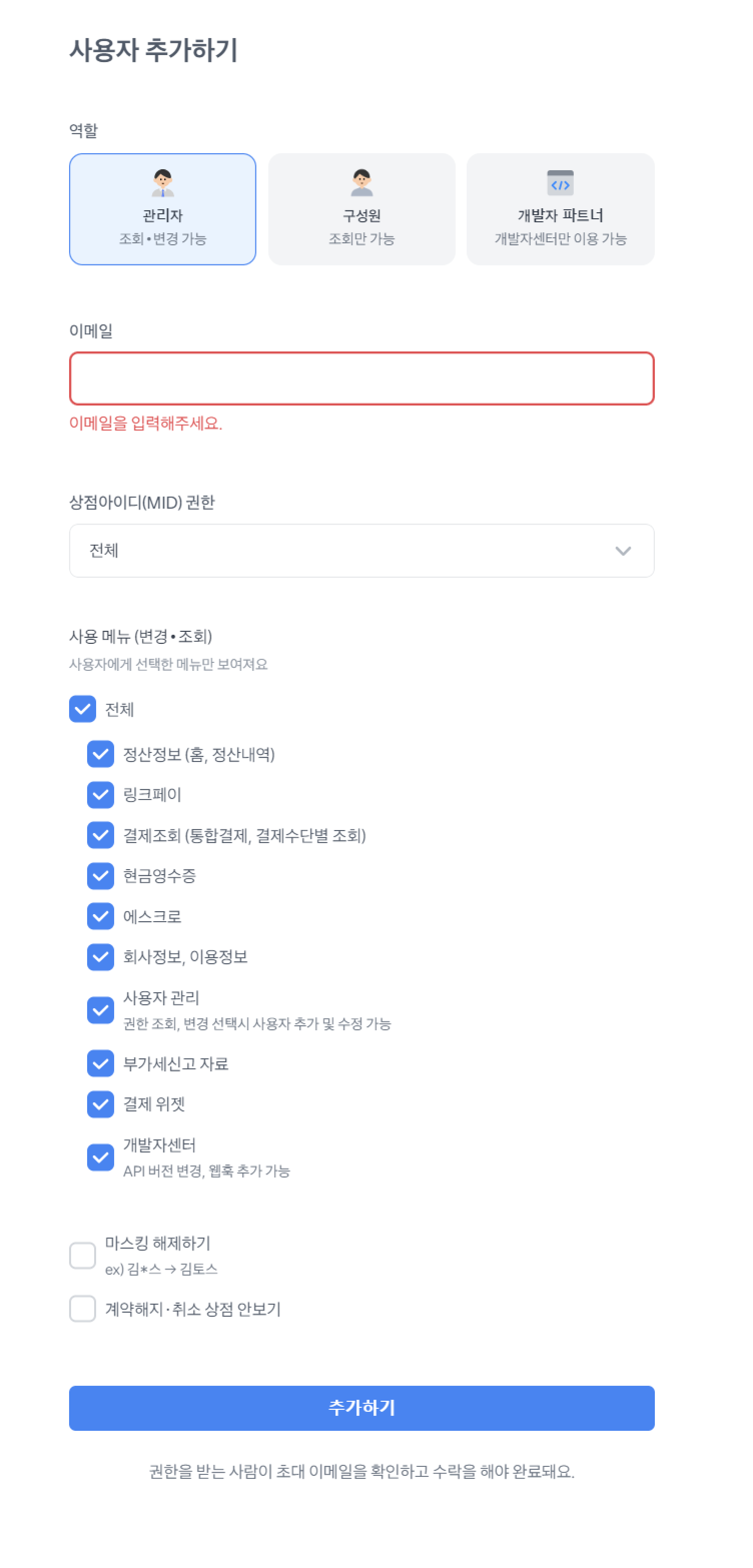Select the 관리자 role card
The height and width of the screenshot is (1568, 753).
163,209
